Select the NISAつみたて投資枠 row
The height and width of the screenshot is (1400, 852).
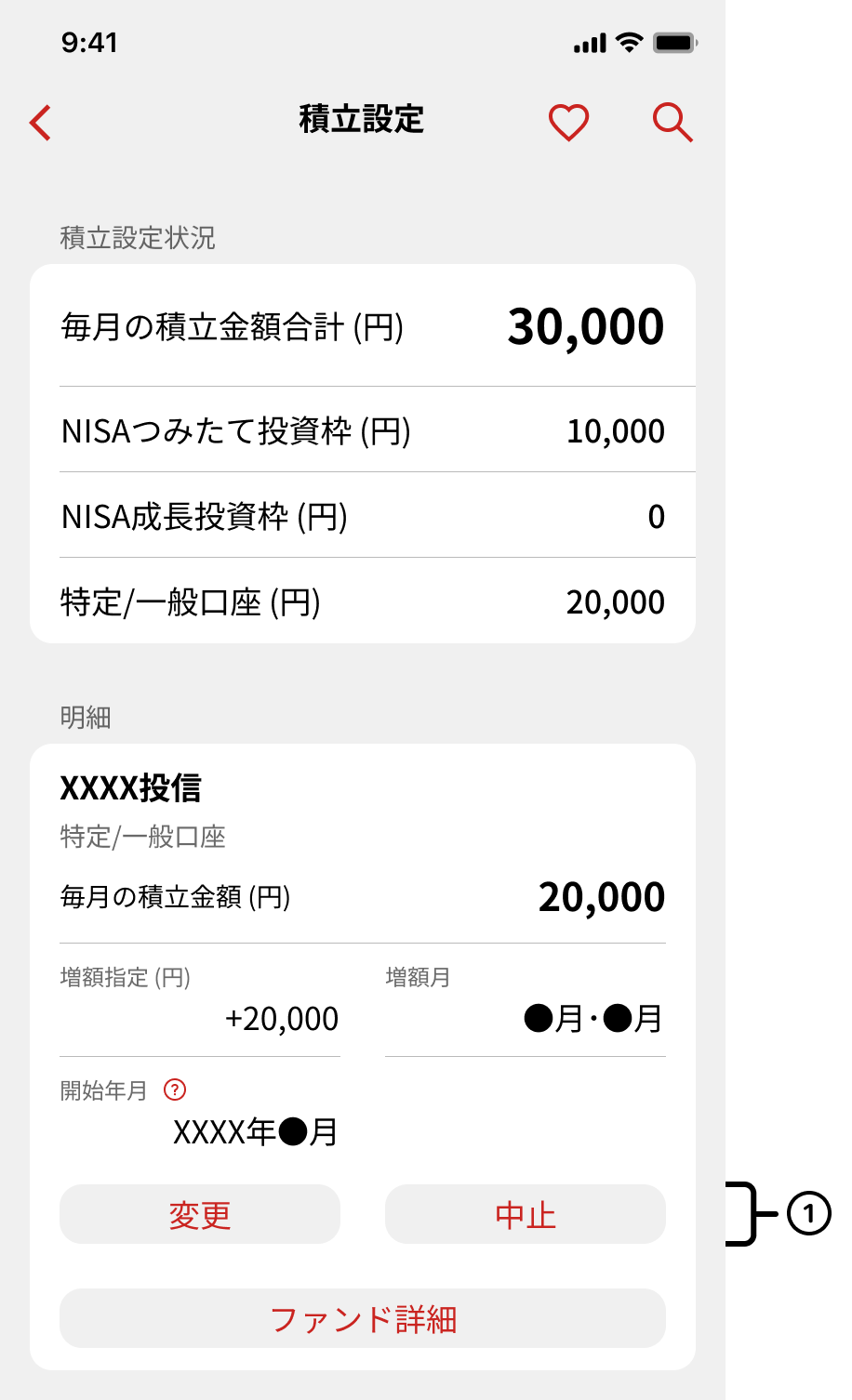(x=362, y=429)
